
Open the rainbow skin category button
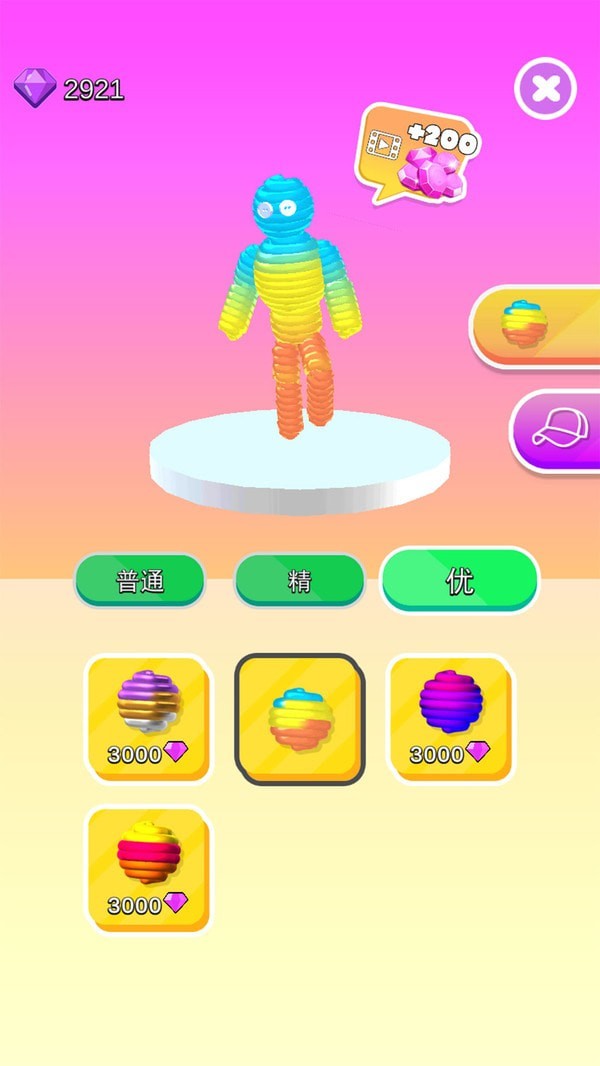(535, 325)
